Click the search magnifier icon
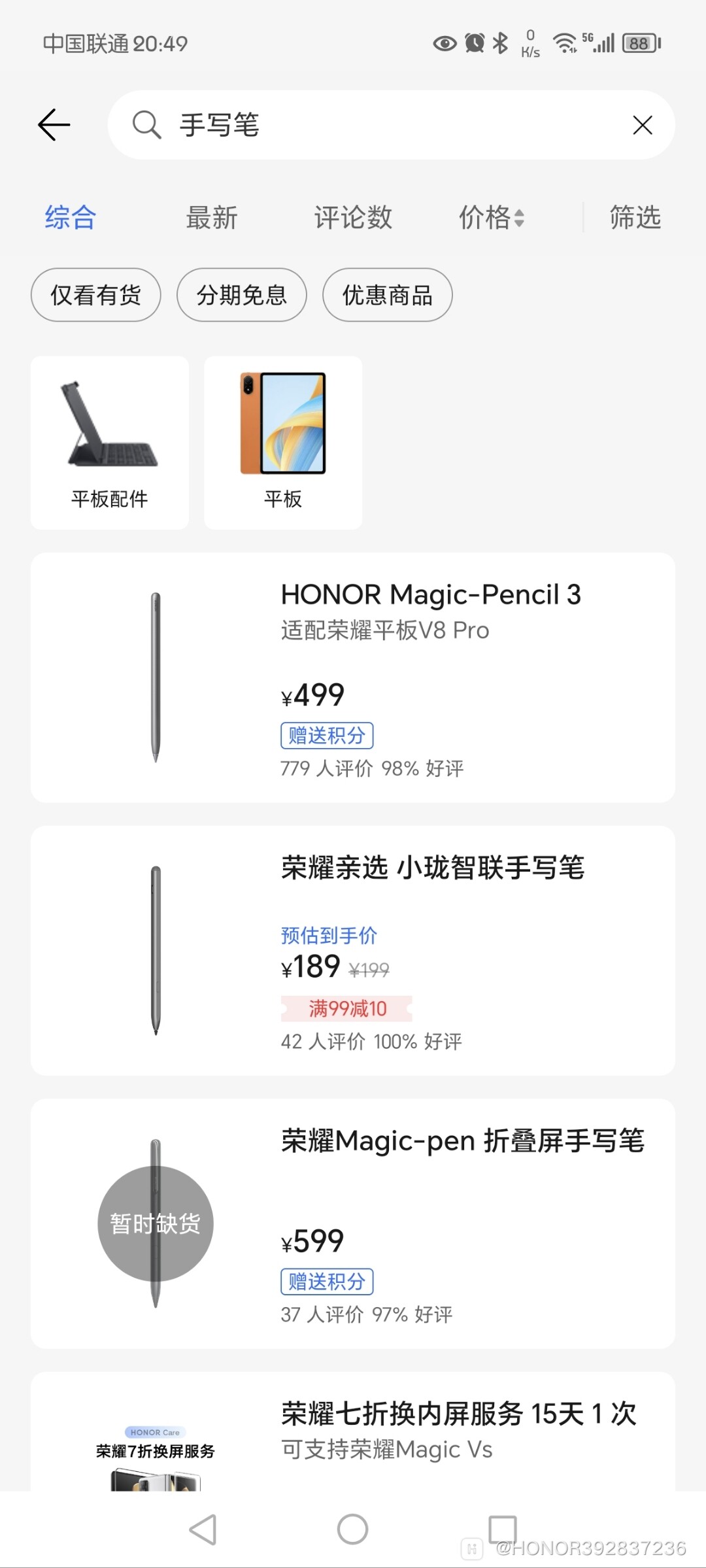This screenshot has height=1568, width=706. (x=146, y=125)
